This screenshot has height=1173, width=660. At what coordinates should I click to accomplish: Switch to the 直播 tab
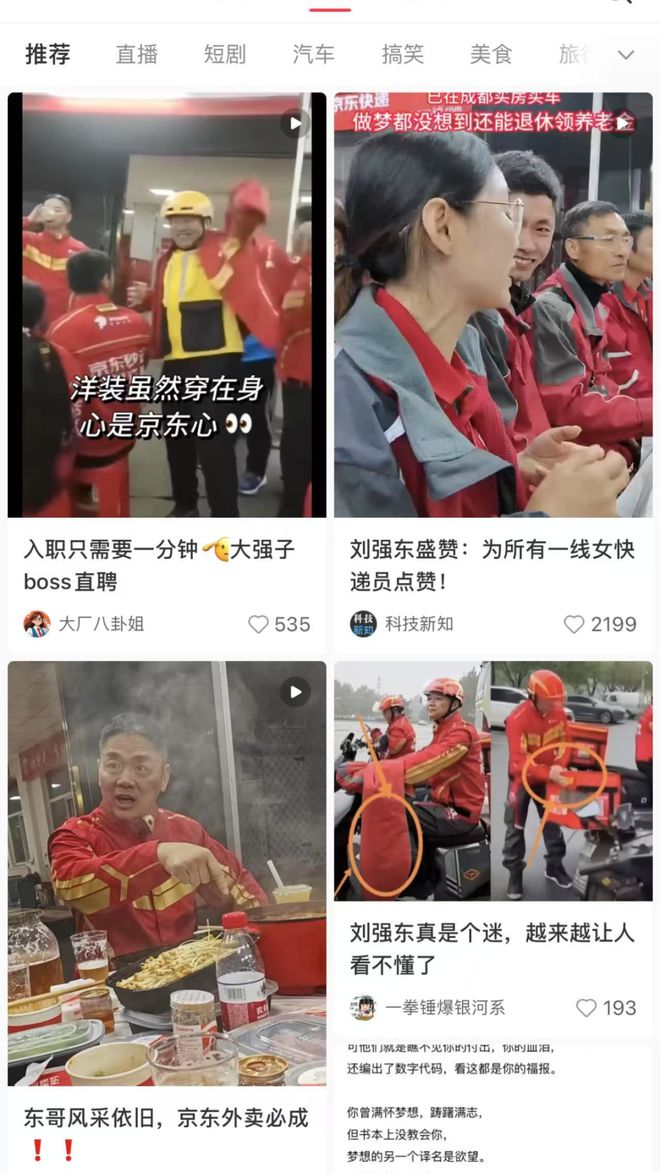point(137,54)
